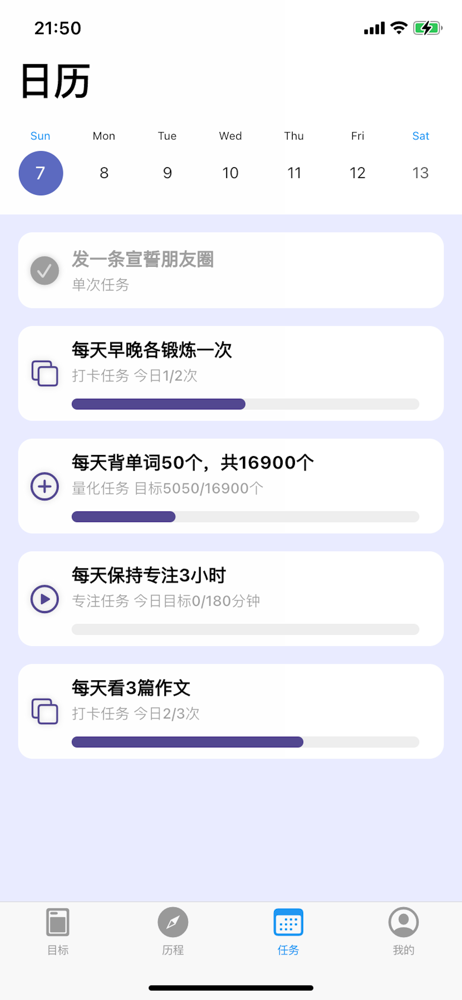Select Monday the 8th in the calendar
Image resolution: width=462 pixels, height=1000 pixels.
point(104,173)
